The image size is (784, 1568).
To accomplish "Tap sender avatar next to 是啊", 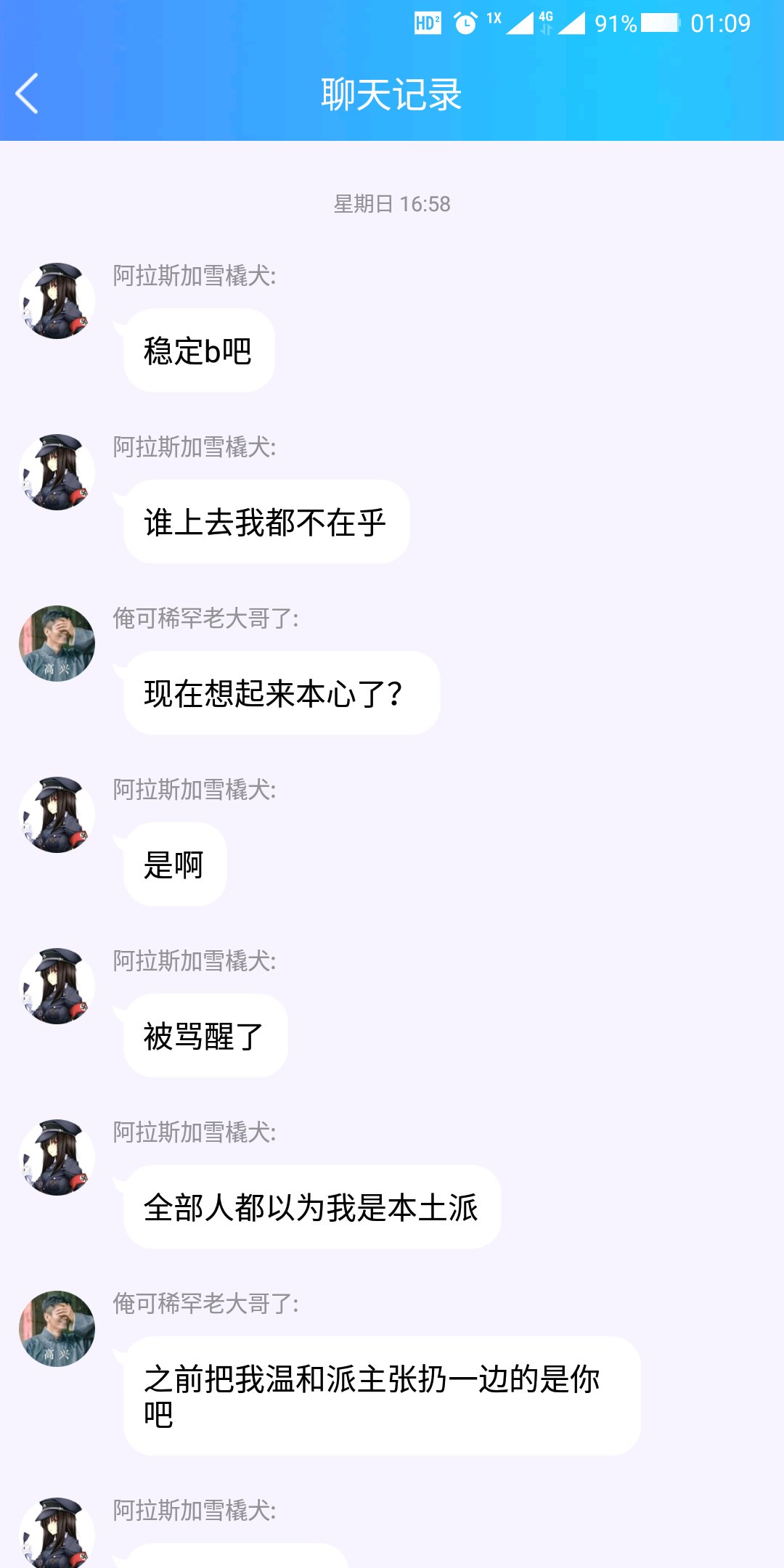I will (x=57, y=814).
